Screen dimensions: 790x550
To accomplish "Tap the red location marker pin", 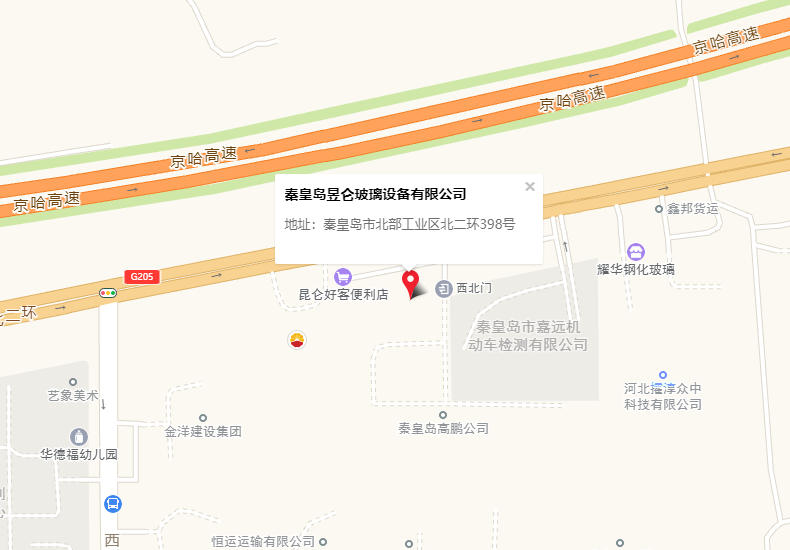I will [410, 283].
